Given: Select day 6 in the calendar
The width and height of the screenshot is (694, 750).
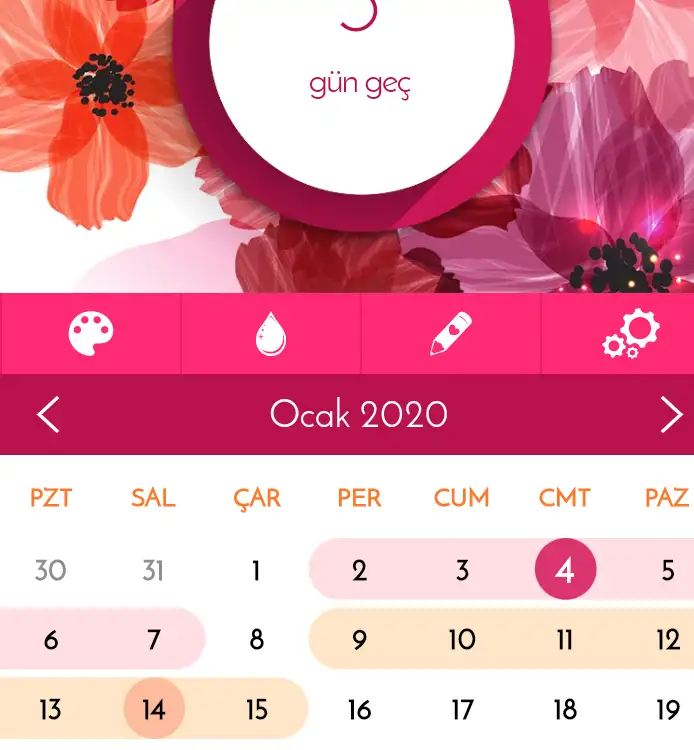Looking at the screenshot, I should tap(50, 640).
